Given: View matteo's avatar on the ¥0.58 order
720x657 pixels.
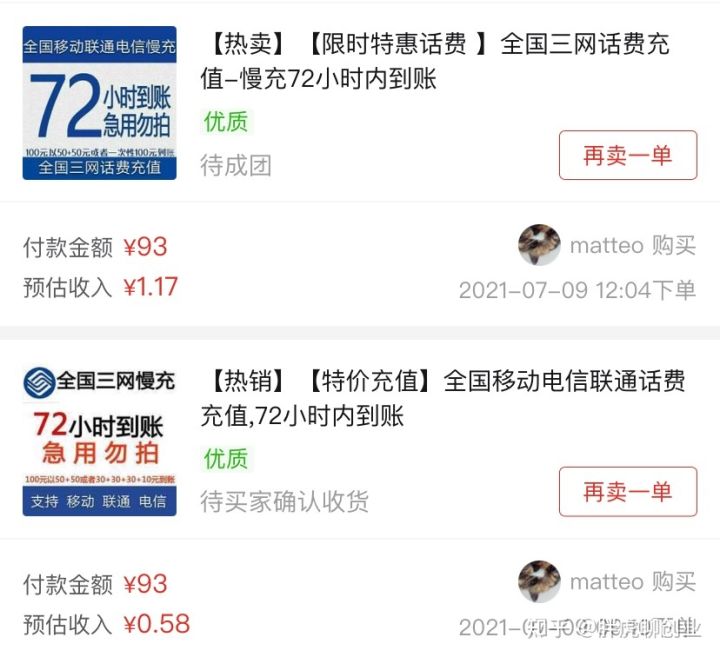Looking at the screenshot, I should click(539, 582).
